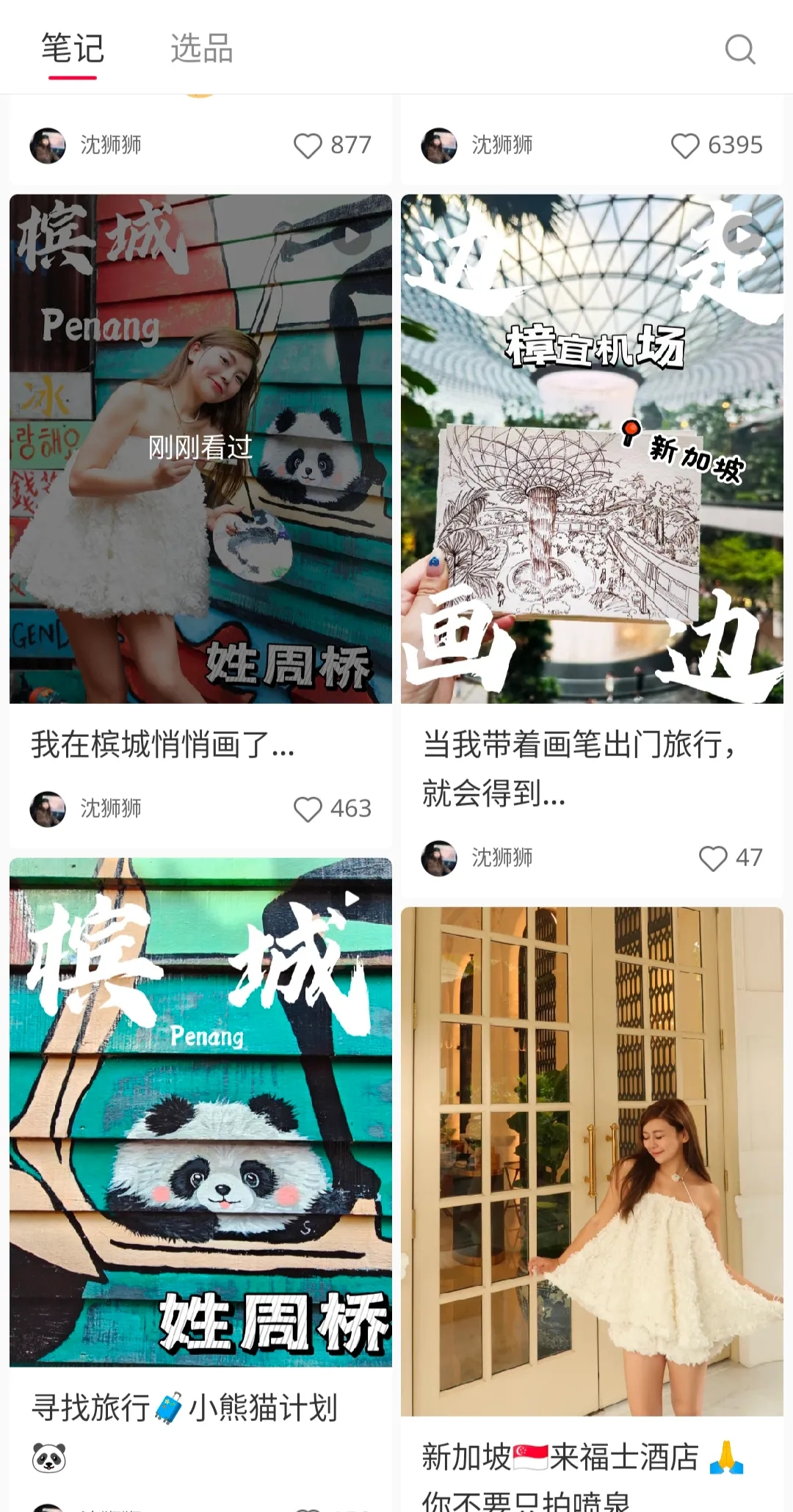Select the 笔记 tab

(72, 49)
